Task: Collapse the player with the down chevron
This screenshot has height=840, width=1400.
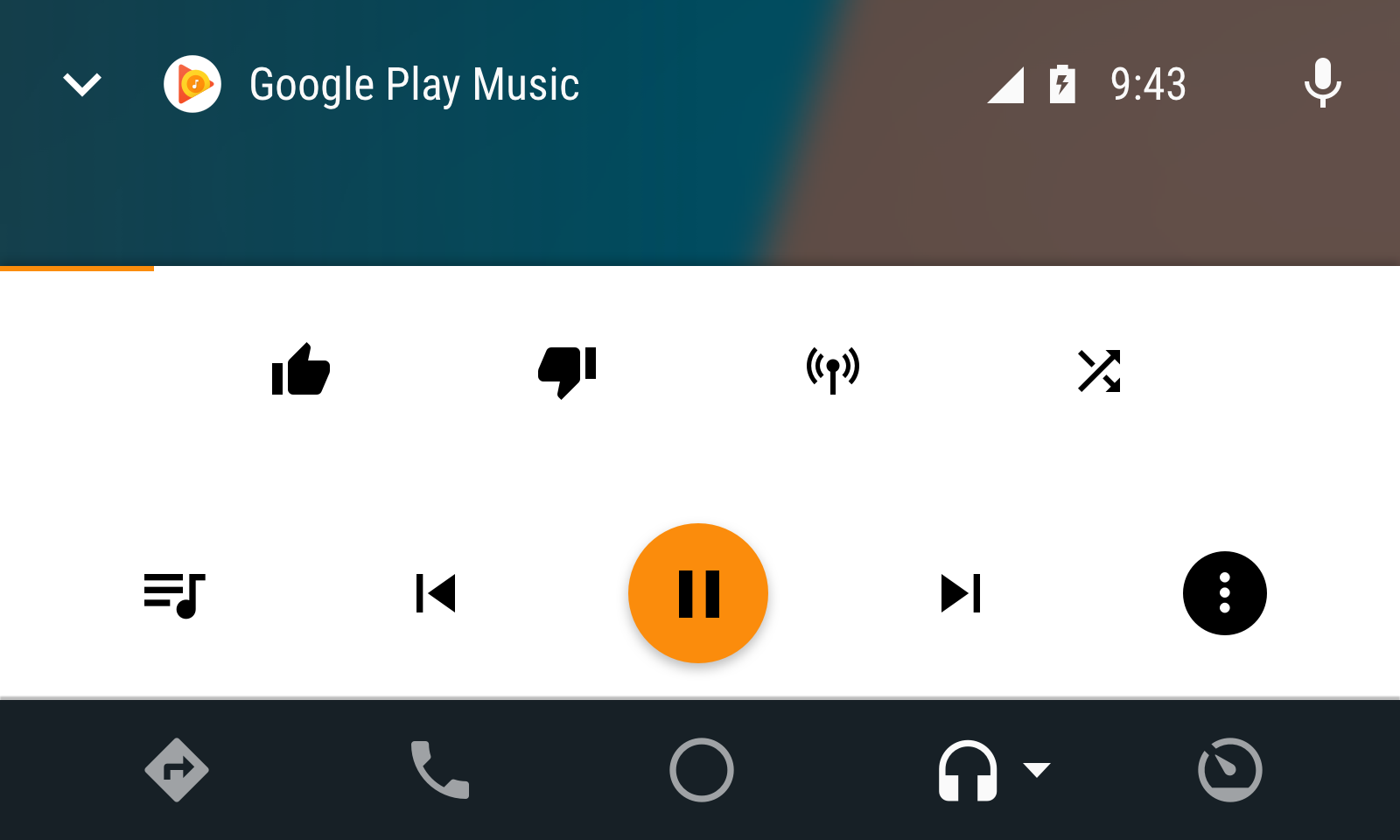Action: point(82,85)
